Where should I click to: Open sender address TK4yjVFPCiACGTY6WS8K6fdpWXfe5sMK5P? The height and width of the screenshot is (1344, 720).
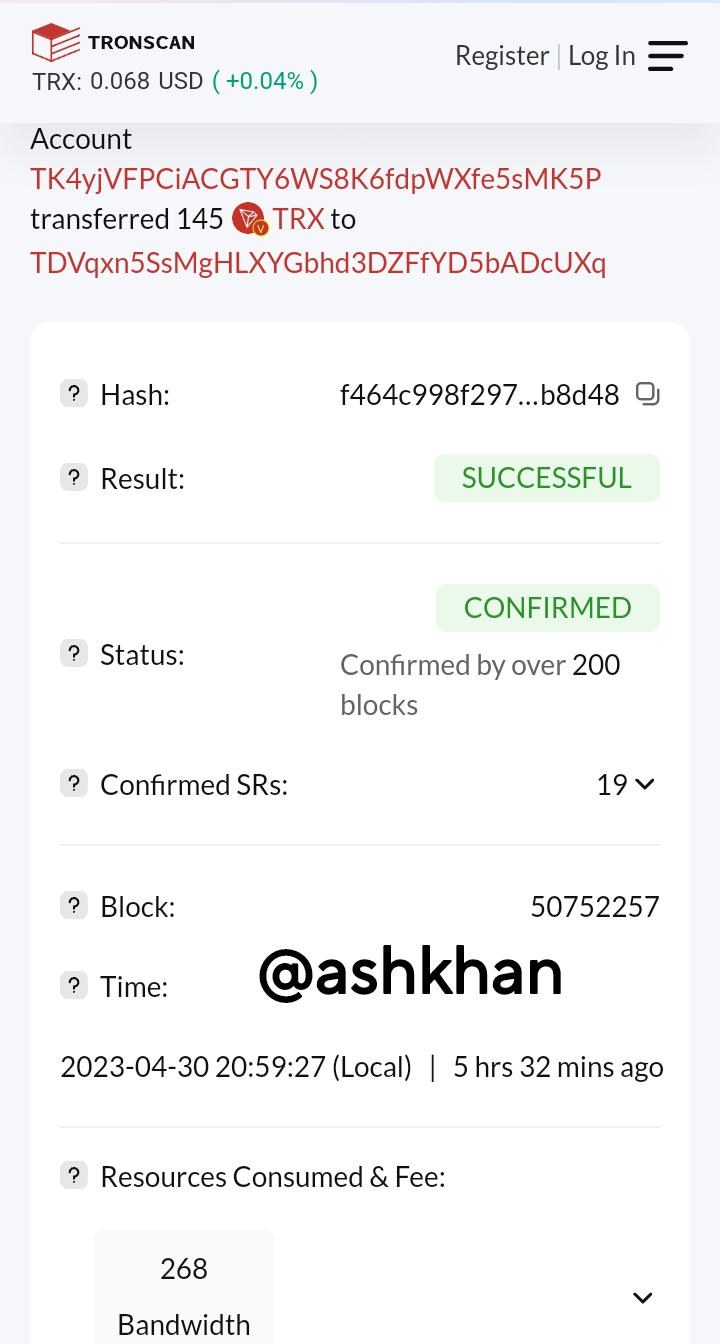pyautogui.click(x=316, y=179)
